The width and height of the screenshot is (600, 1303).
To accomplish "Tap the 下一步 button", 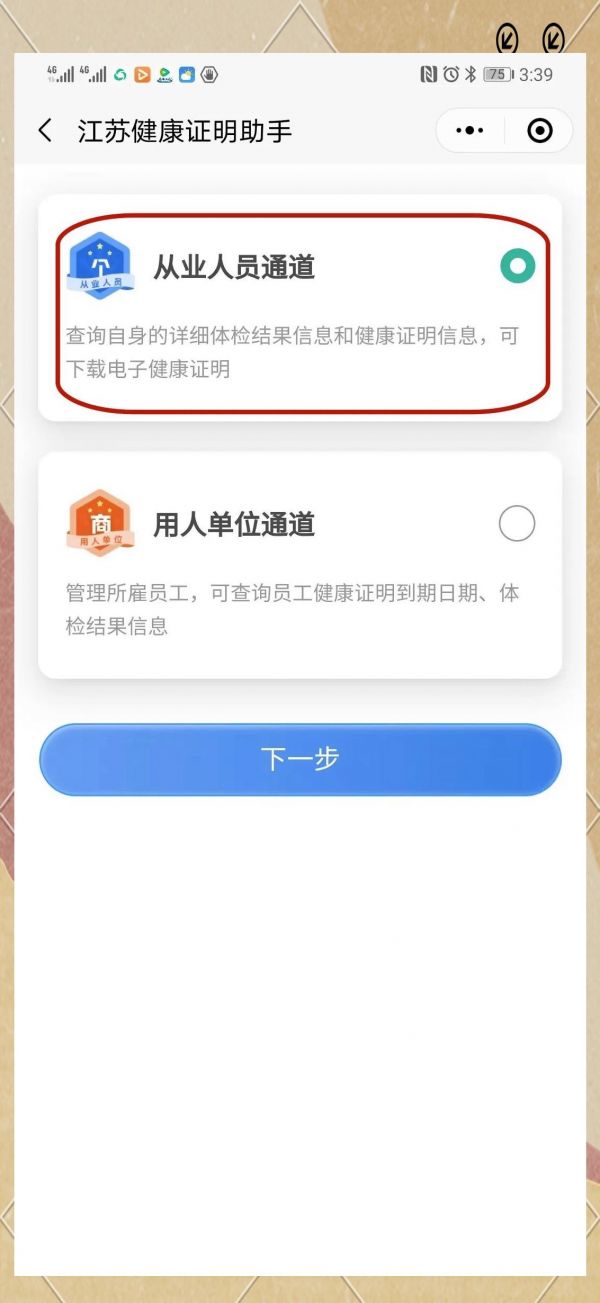I will coord(300,759).
